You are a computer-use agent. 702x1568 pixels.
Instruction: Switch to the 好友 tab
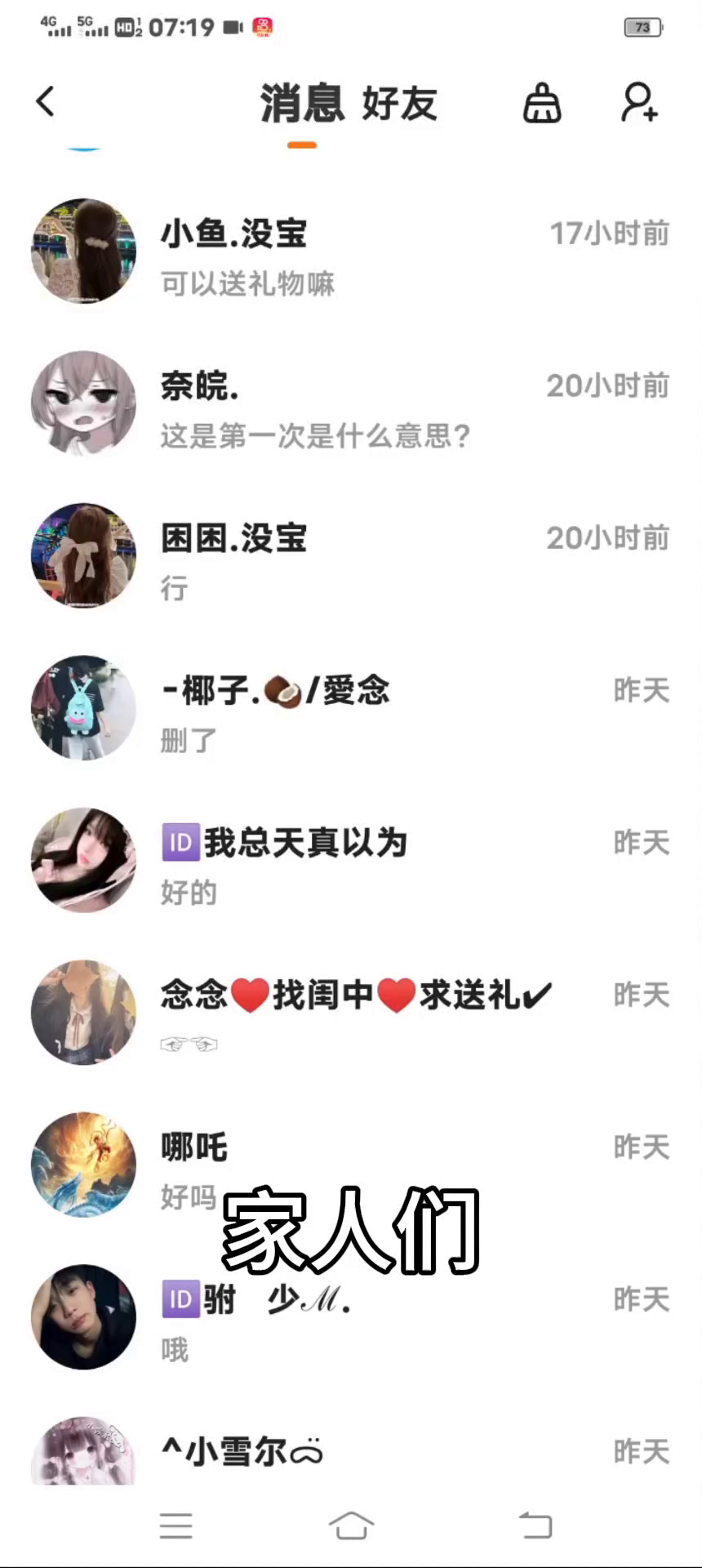click(x=400, y=104)
